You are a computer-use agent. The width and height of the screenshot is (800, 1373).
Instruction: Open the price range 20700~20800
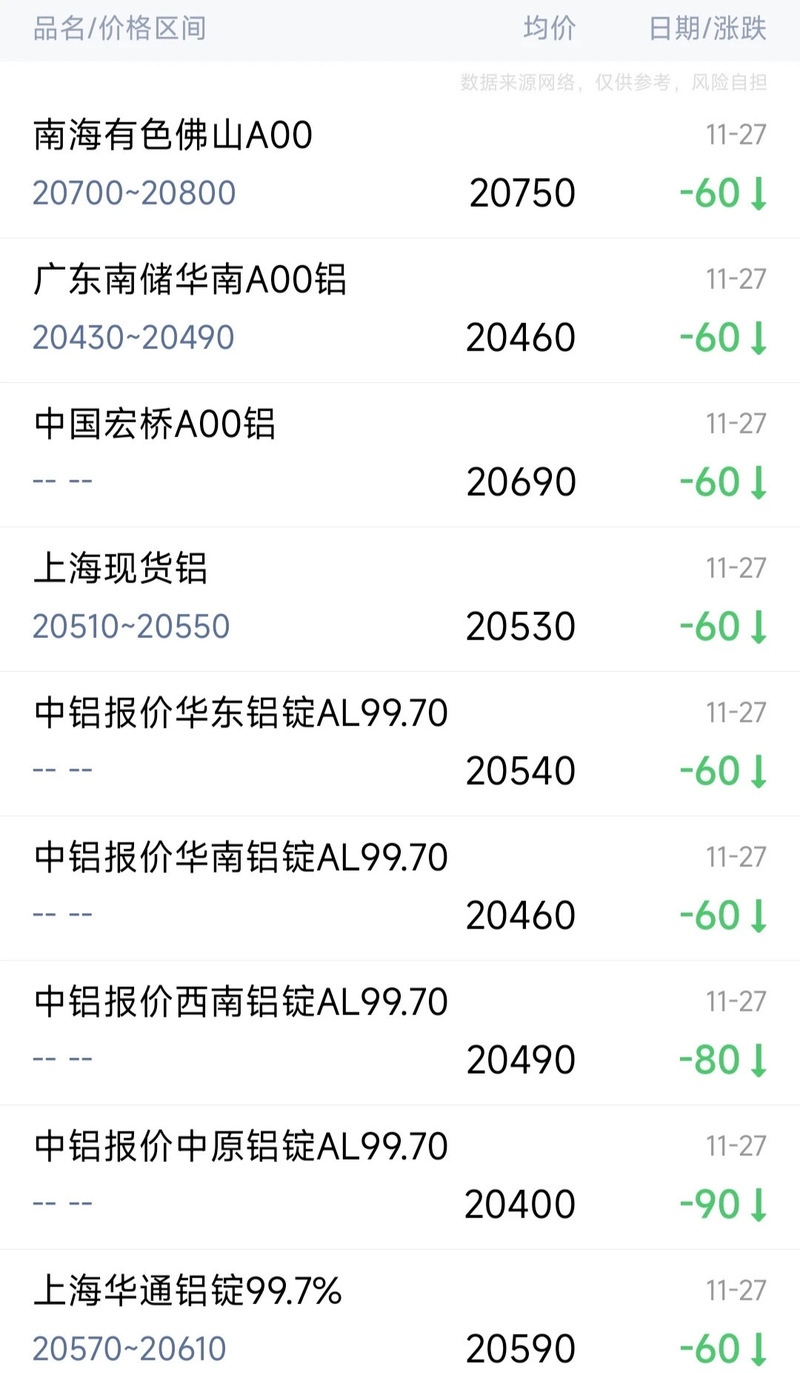132,192
